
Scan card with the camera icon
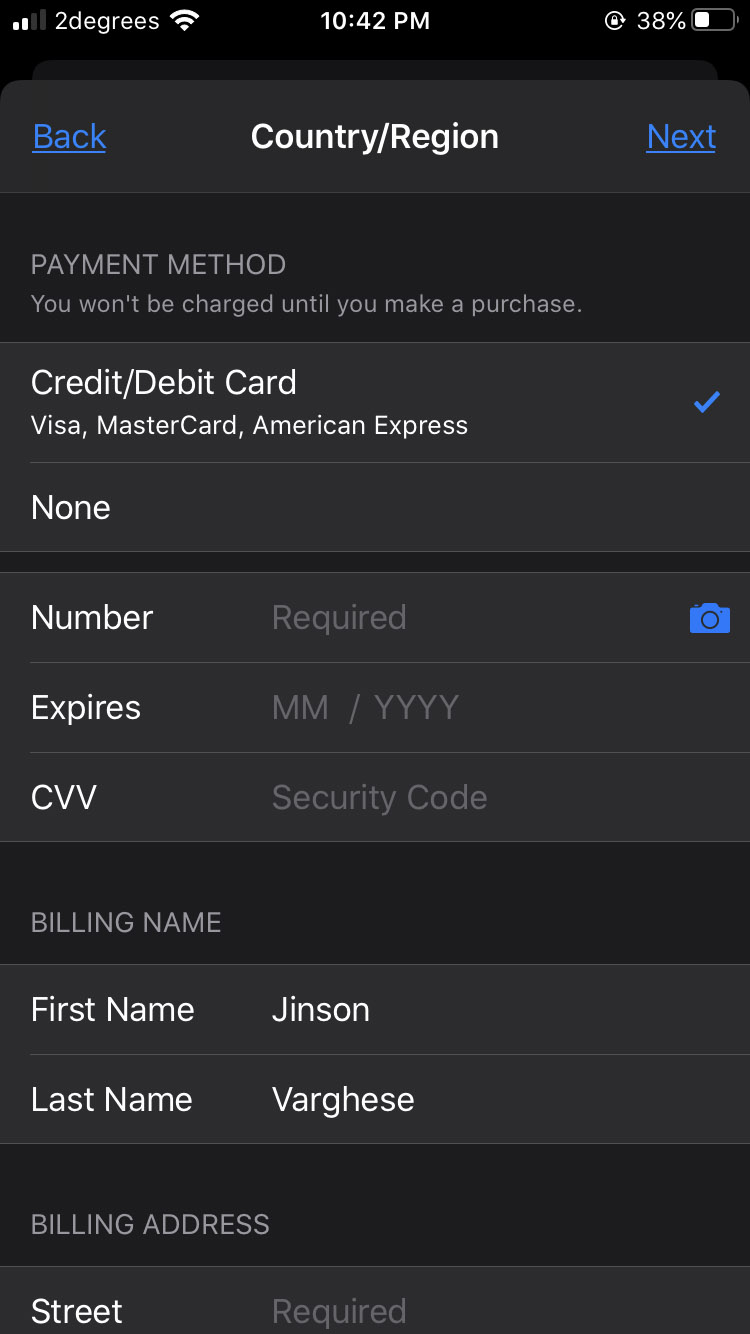(x=710, y=618)
